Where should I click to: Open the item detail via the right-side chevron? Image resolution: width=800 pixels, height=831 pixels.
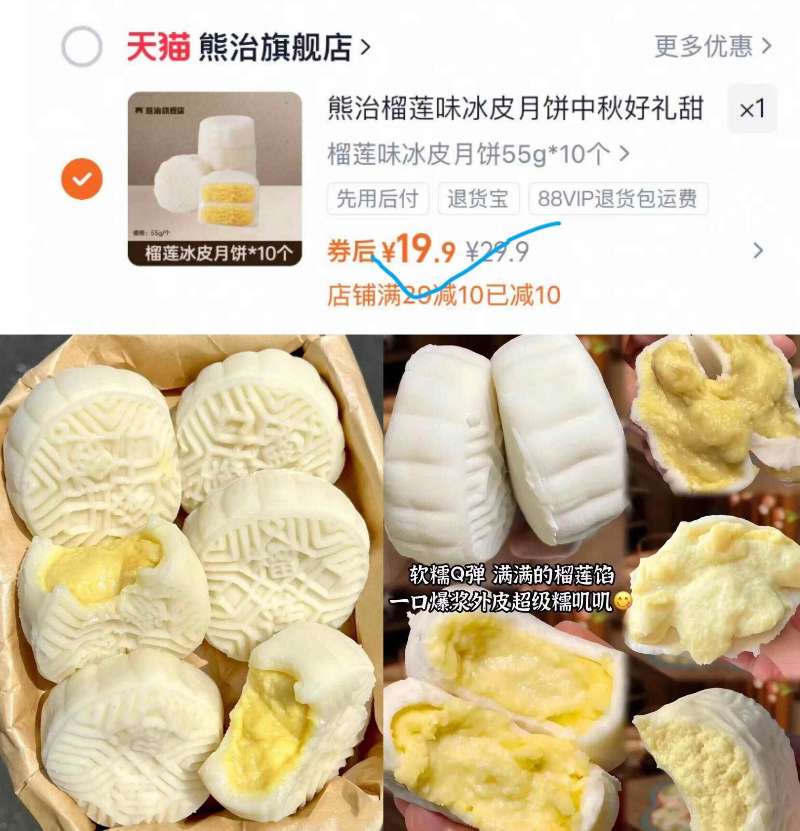pyautogui.click(x=756, y=249)
